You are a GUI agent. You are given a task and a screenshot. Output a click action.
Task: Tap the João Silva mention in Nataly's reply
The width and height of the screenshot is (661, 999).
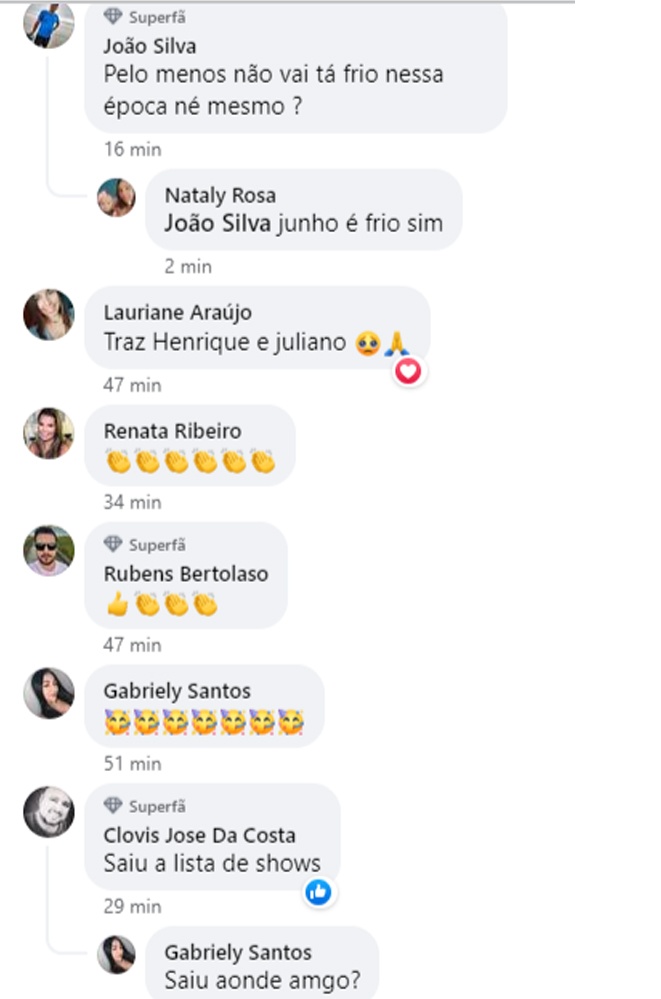click(217, 224)
